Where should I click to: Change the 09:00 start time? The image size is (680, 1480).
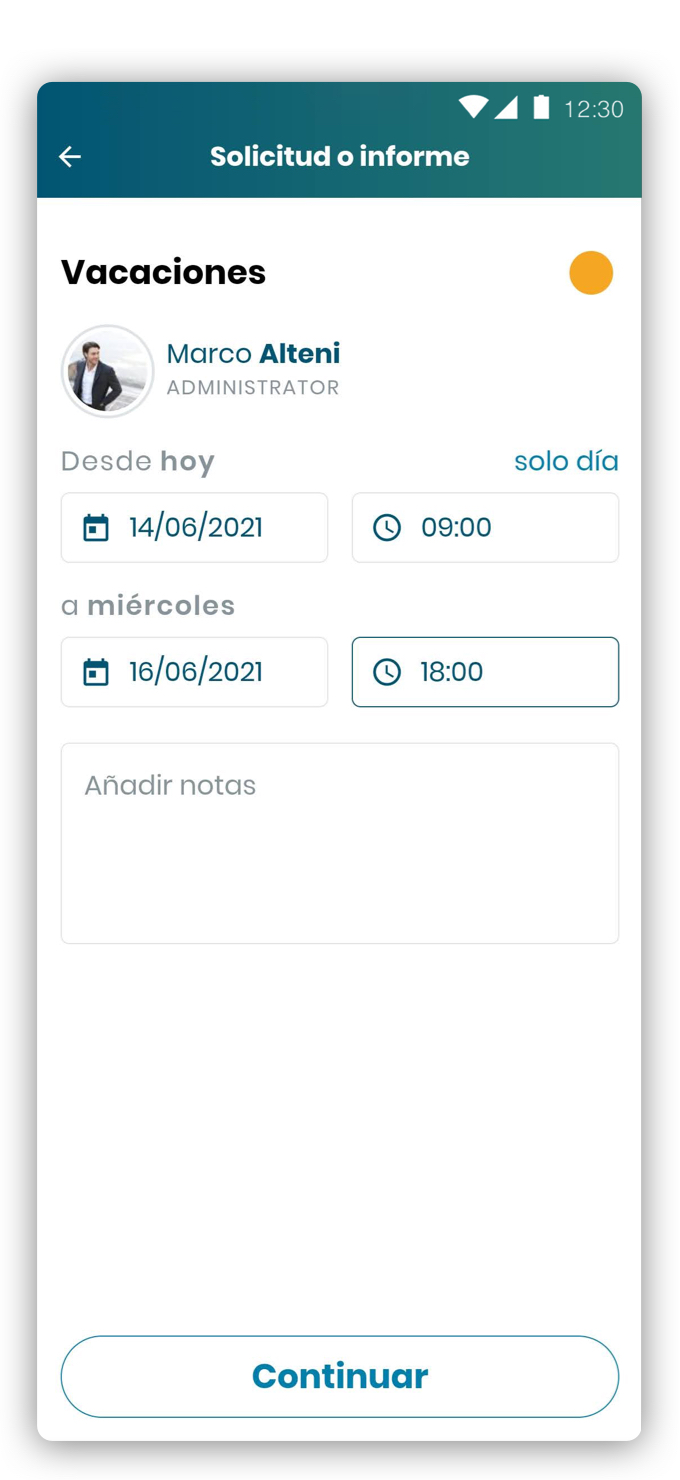pos(485,528)
